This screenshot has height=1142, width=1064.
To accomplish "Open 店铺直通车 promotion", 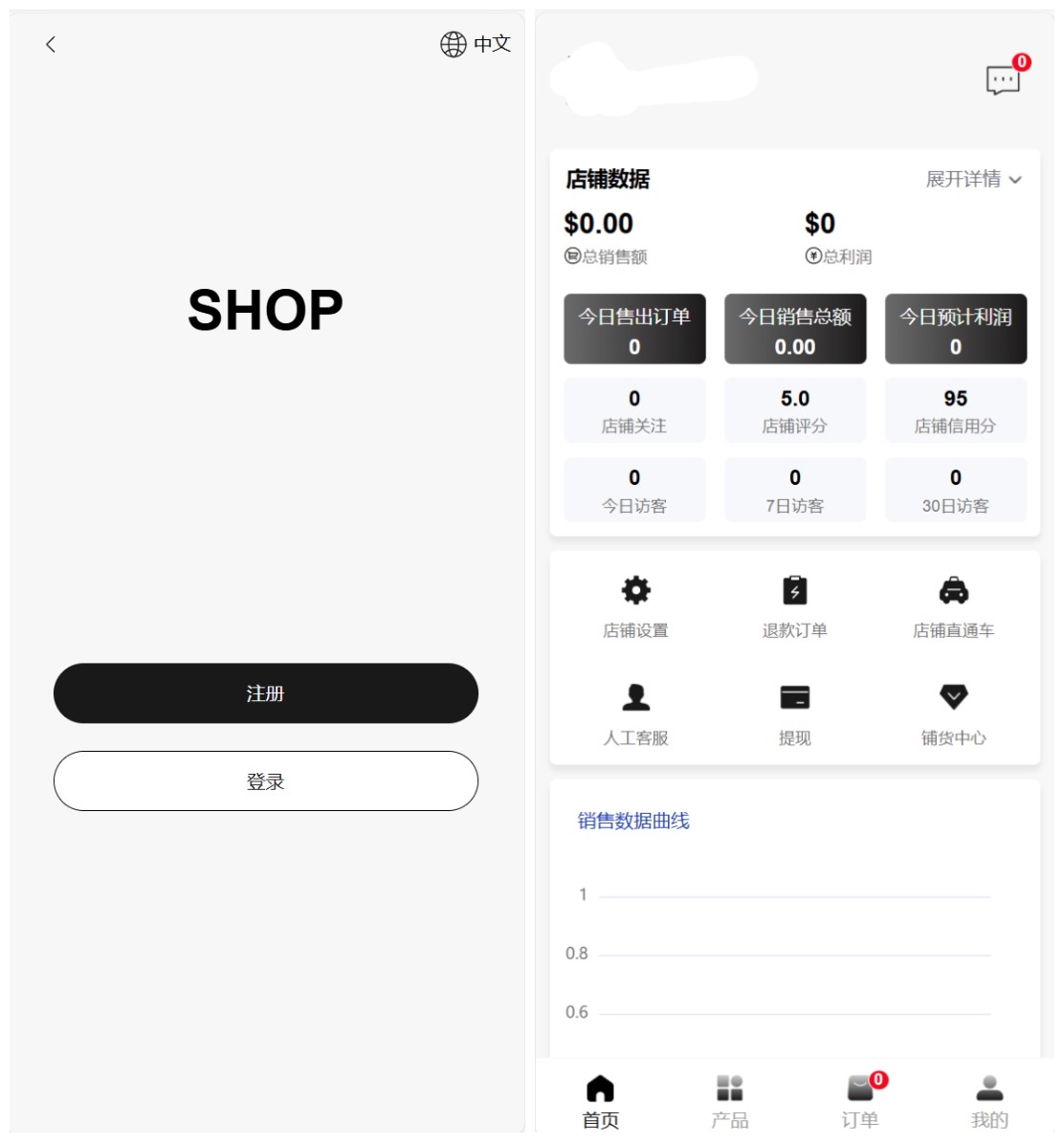I will click(x=953, y=605).
